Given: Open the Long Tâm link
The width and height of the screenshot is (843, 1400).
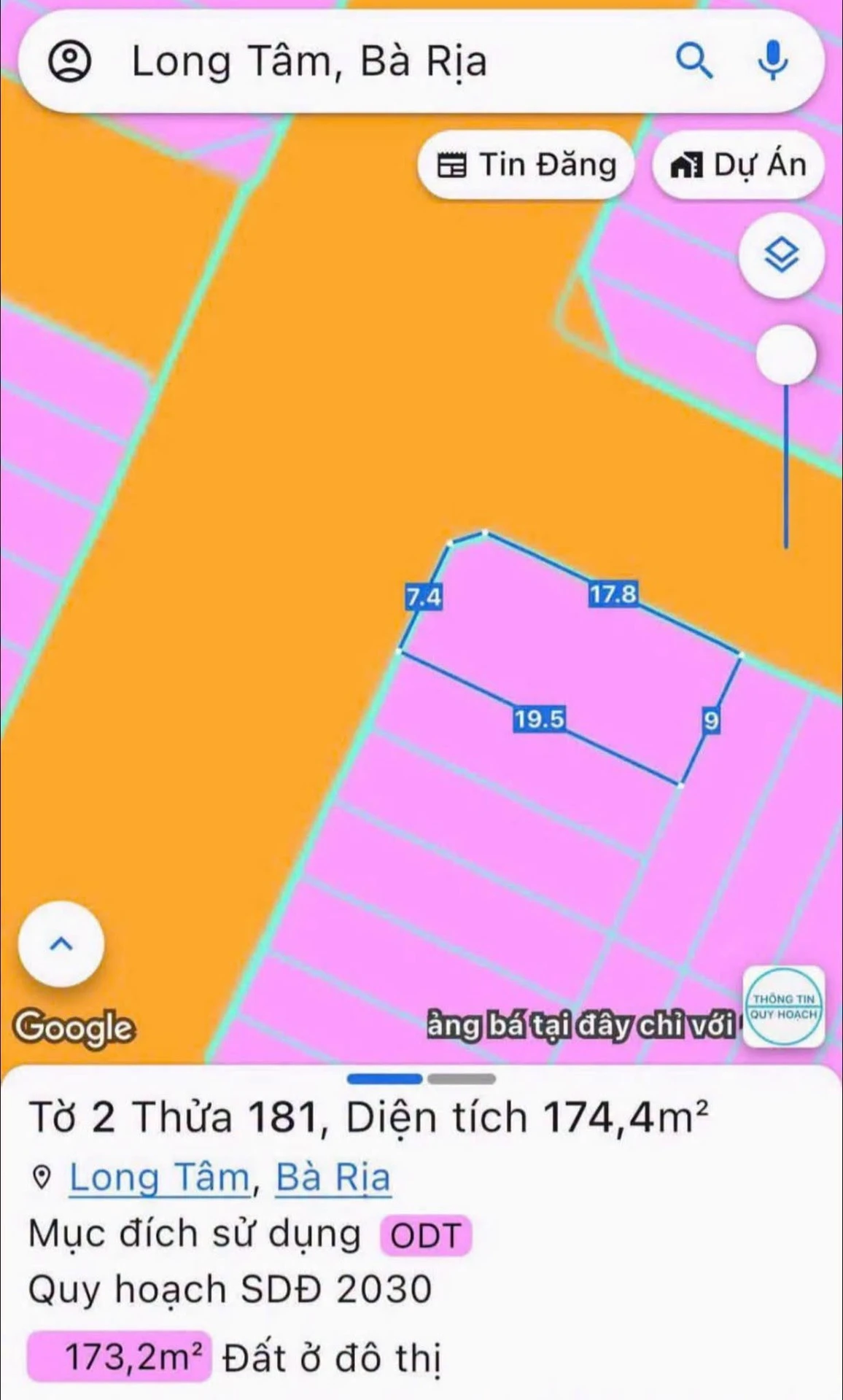Looking at the screenshot, I should (159, 1177).
